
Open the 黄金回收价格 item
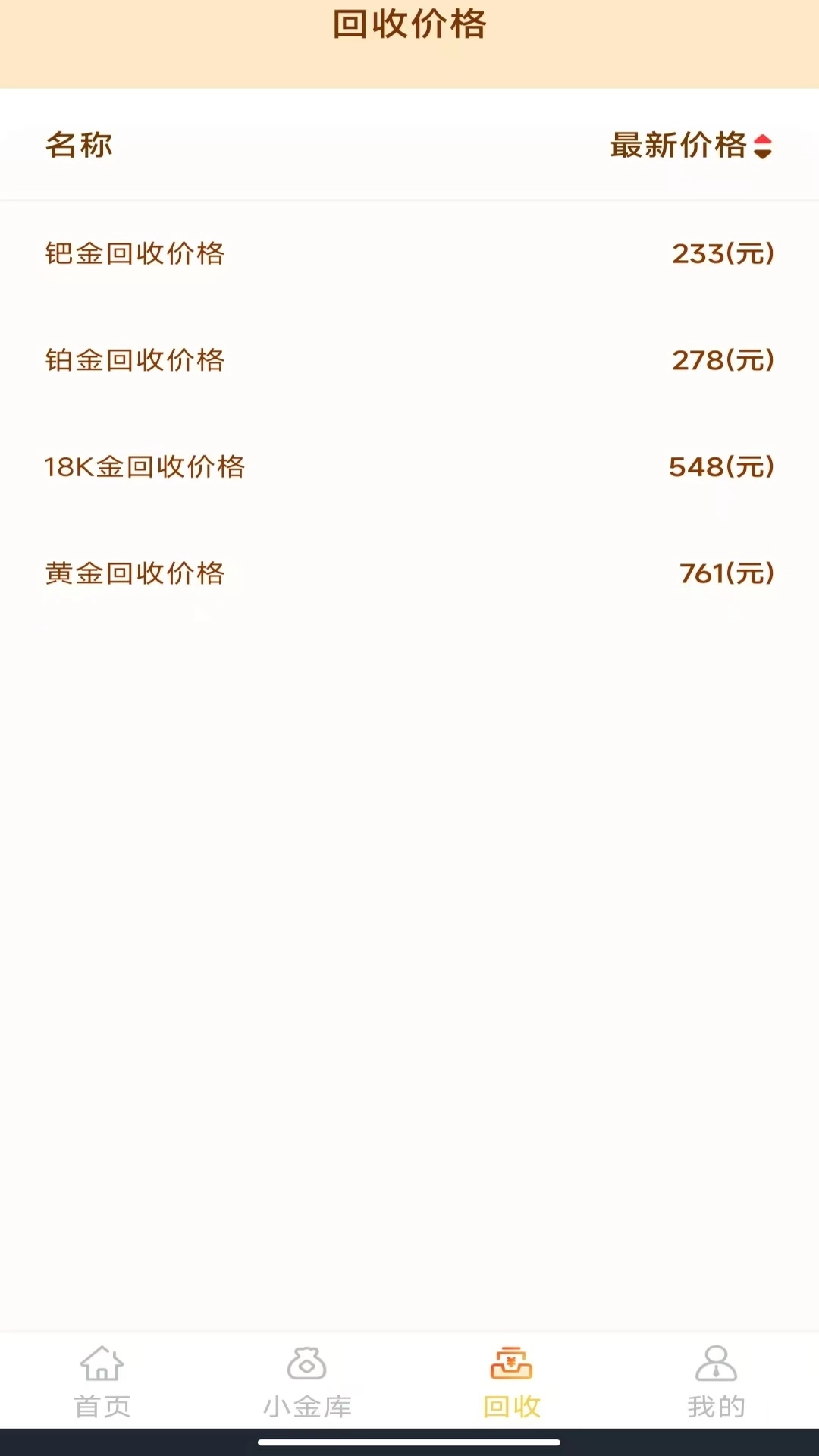click(x=135, y=574)
